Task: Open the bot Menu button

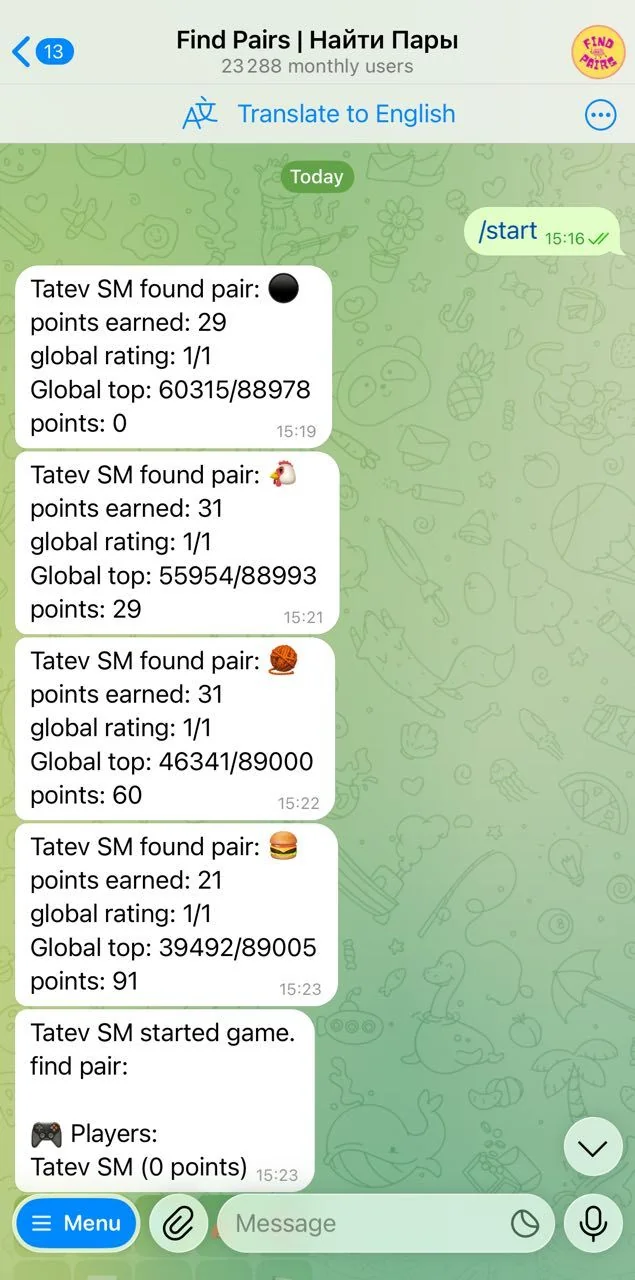Action: pos(76,1223)
